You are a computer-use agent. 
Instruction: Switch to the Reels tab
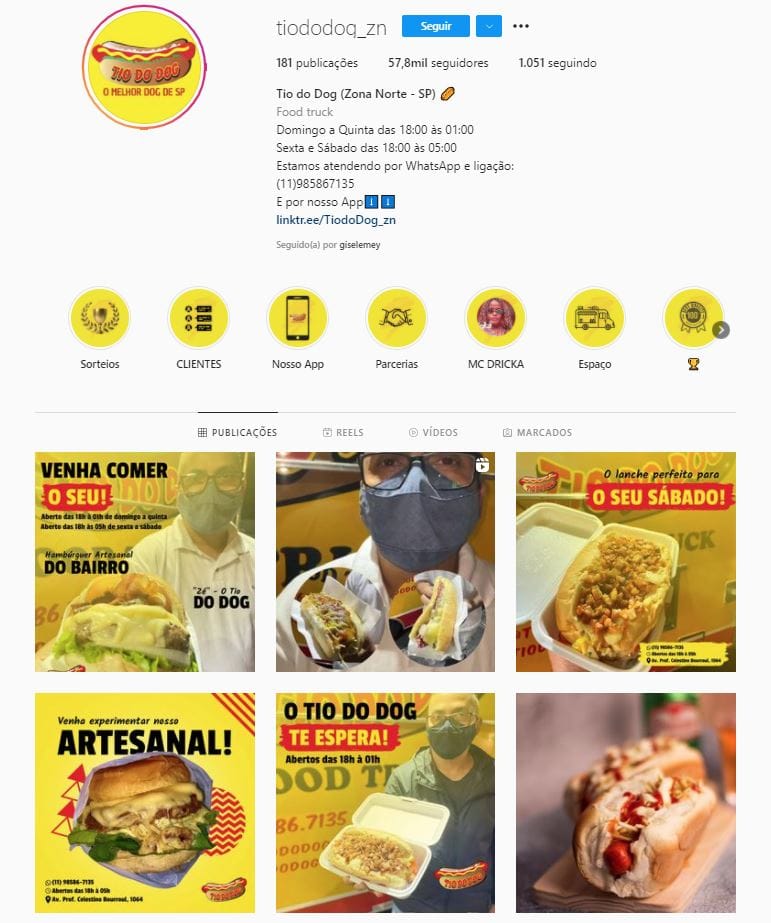pyautogui.click(x=343, y=433)
